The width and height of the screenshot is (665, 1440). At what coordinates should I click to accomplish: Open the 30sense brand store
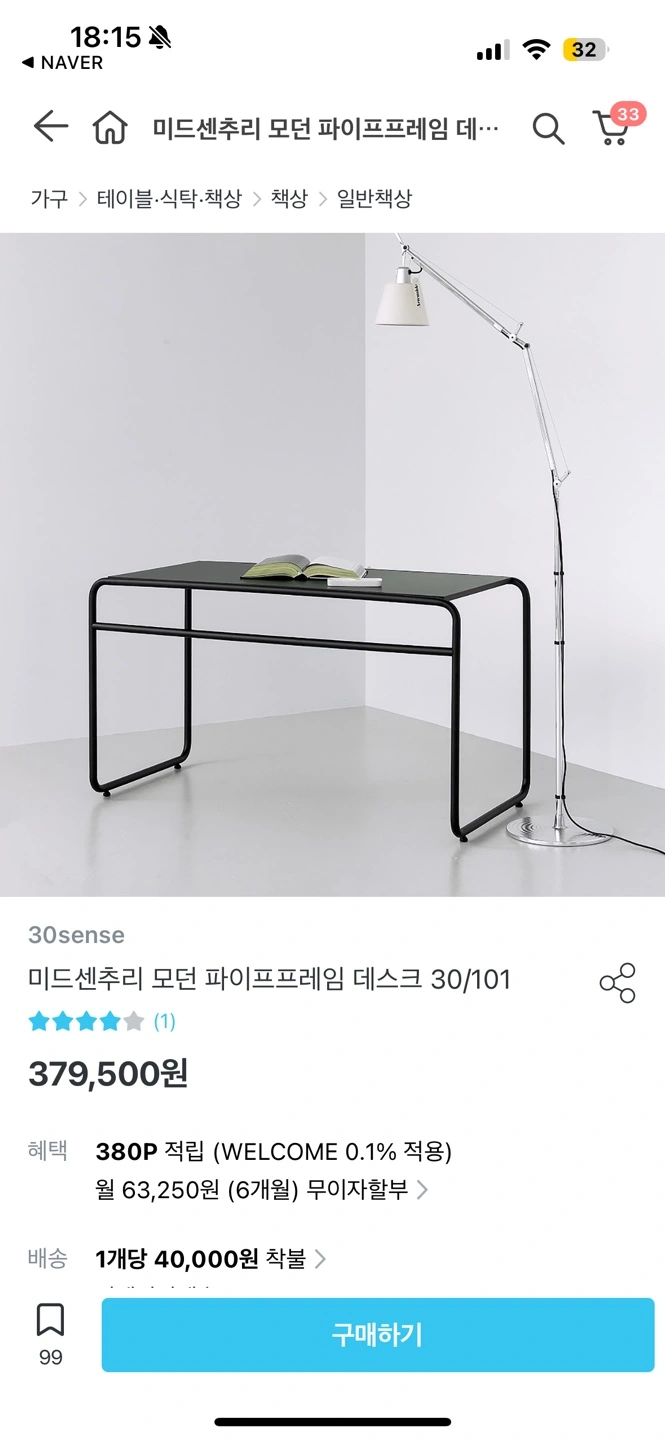(76, 935)
